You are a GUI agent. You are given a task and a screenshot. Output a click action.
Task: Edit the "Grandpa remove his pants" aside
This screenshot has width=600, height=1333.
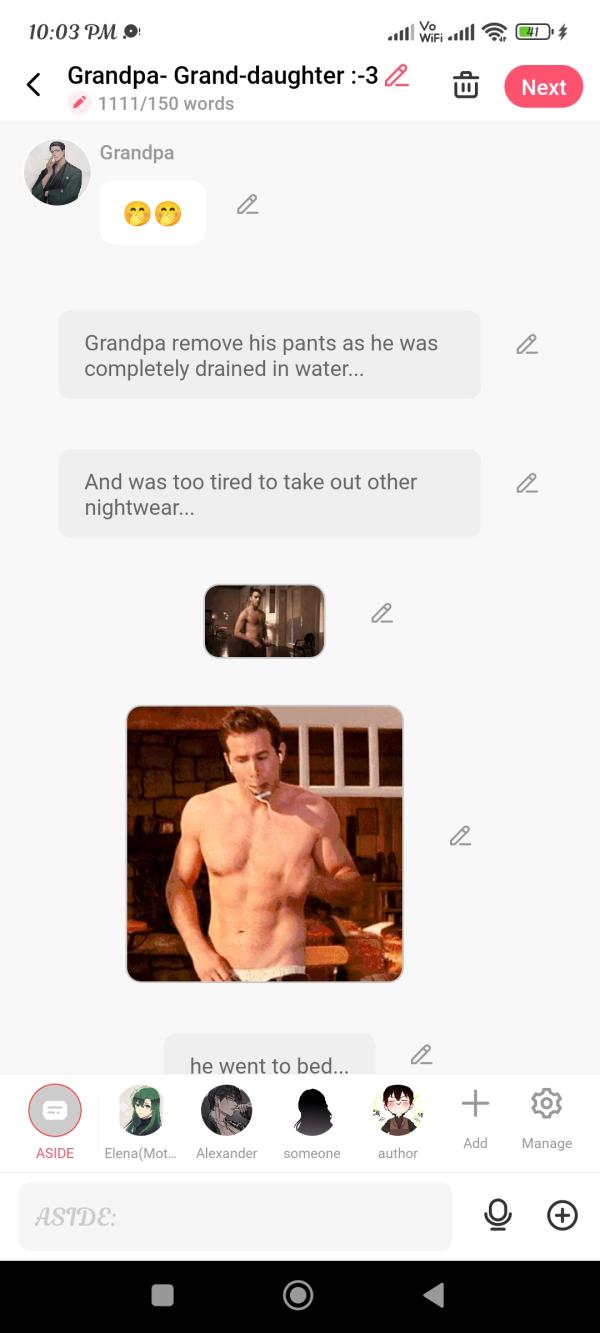pos(527,345)
